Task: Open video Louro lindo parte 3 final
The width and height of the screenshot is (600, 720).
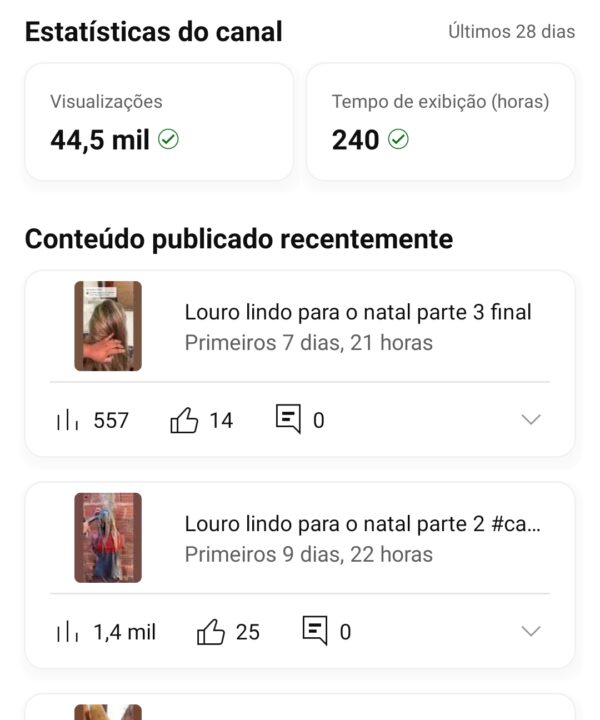Action: [357, 327]
